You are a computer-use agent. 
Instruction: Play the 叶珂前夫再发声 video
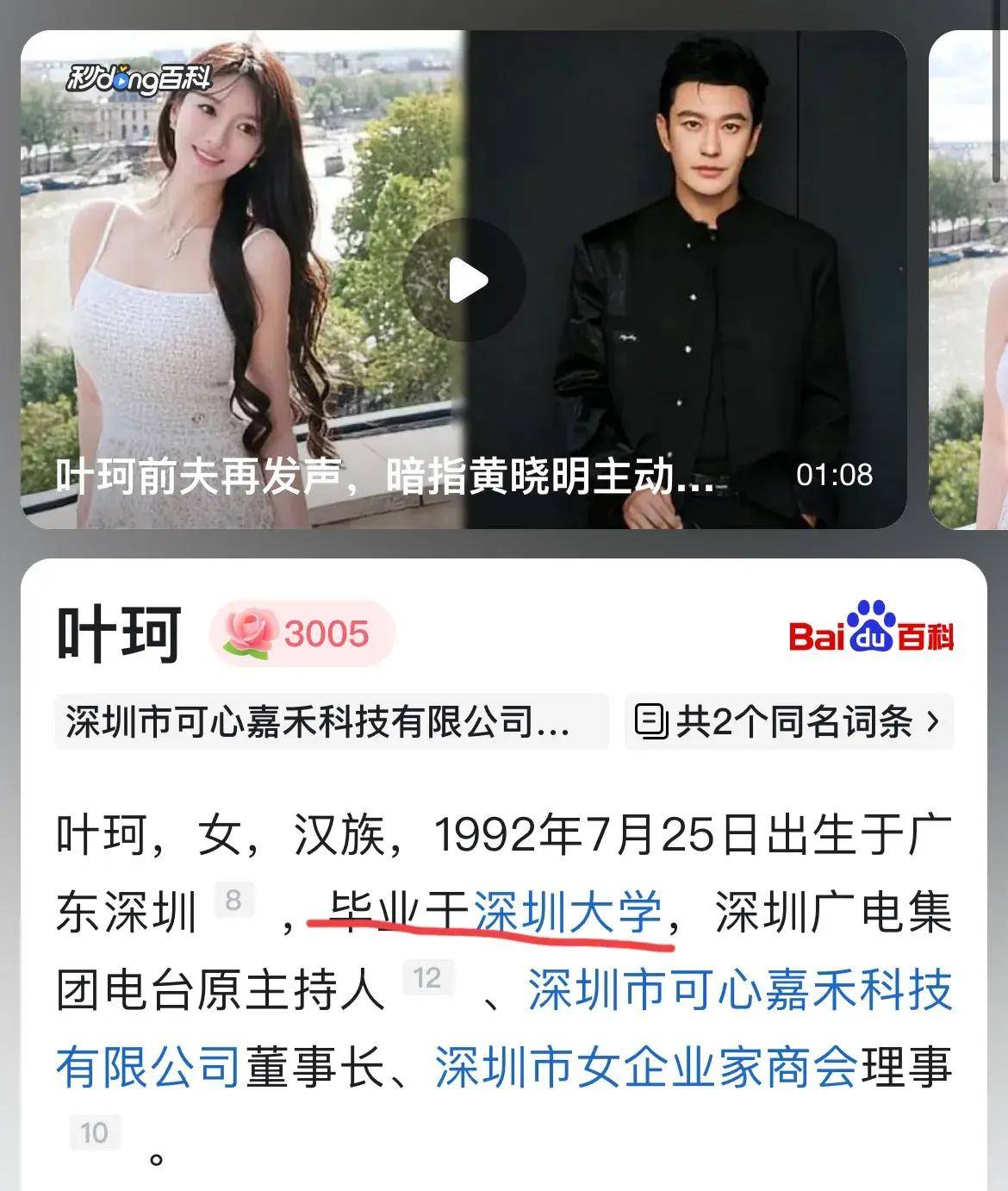(464, 280)
